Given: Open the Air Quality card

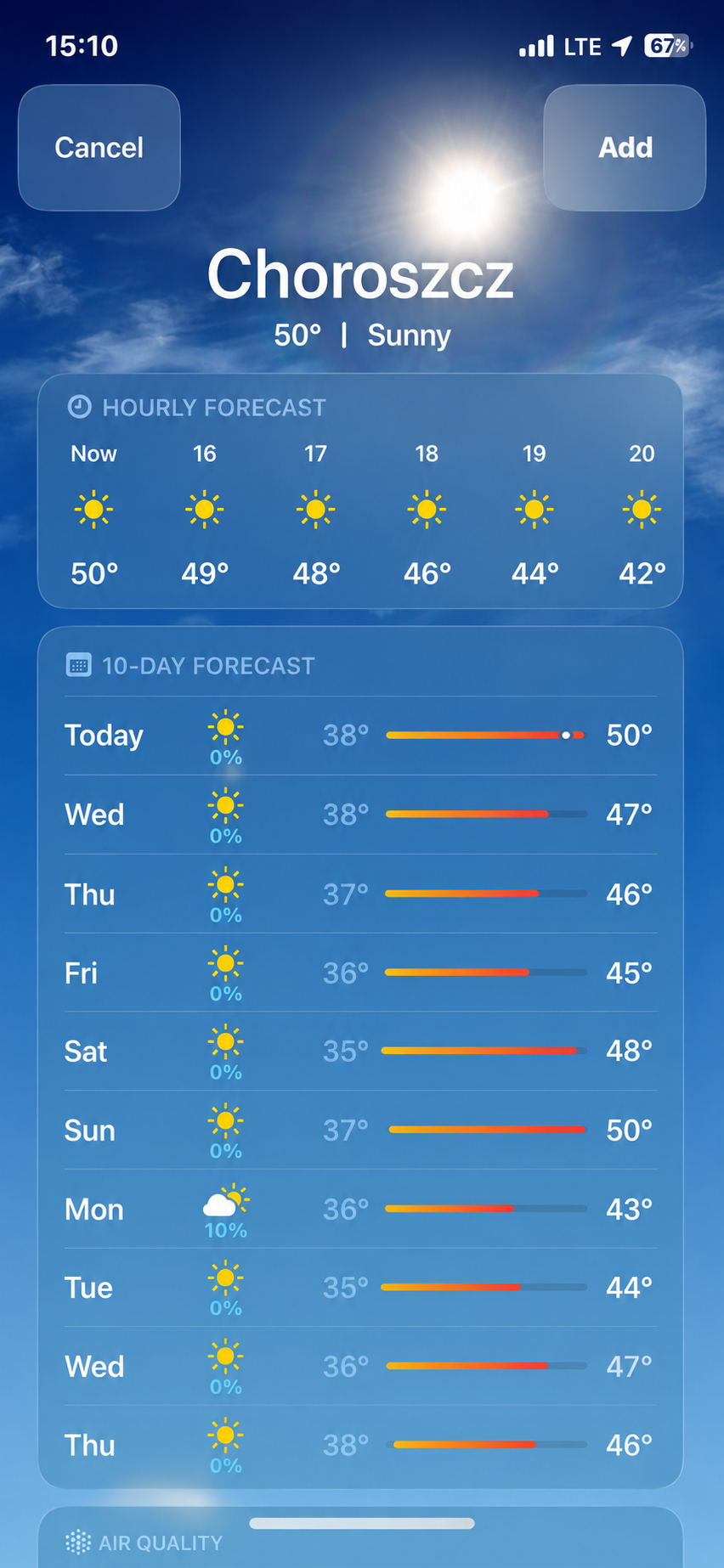Looking at the screenshot, I should tap(360, 1538).
